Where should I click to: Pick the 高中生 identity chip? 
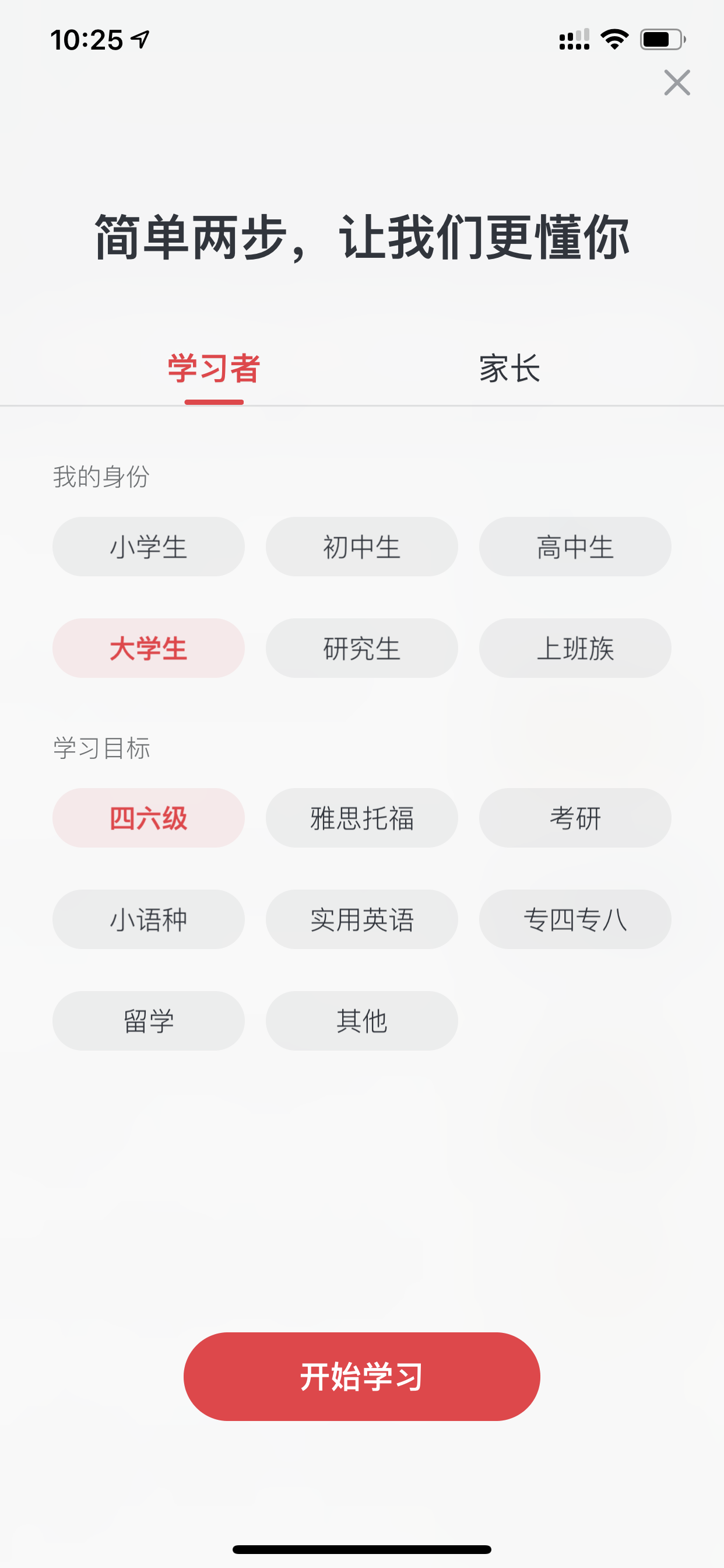tap(575, 547)
